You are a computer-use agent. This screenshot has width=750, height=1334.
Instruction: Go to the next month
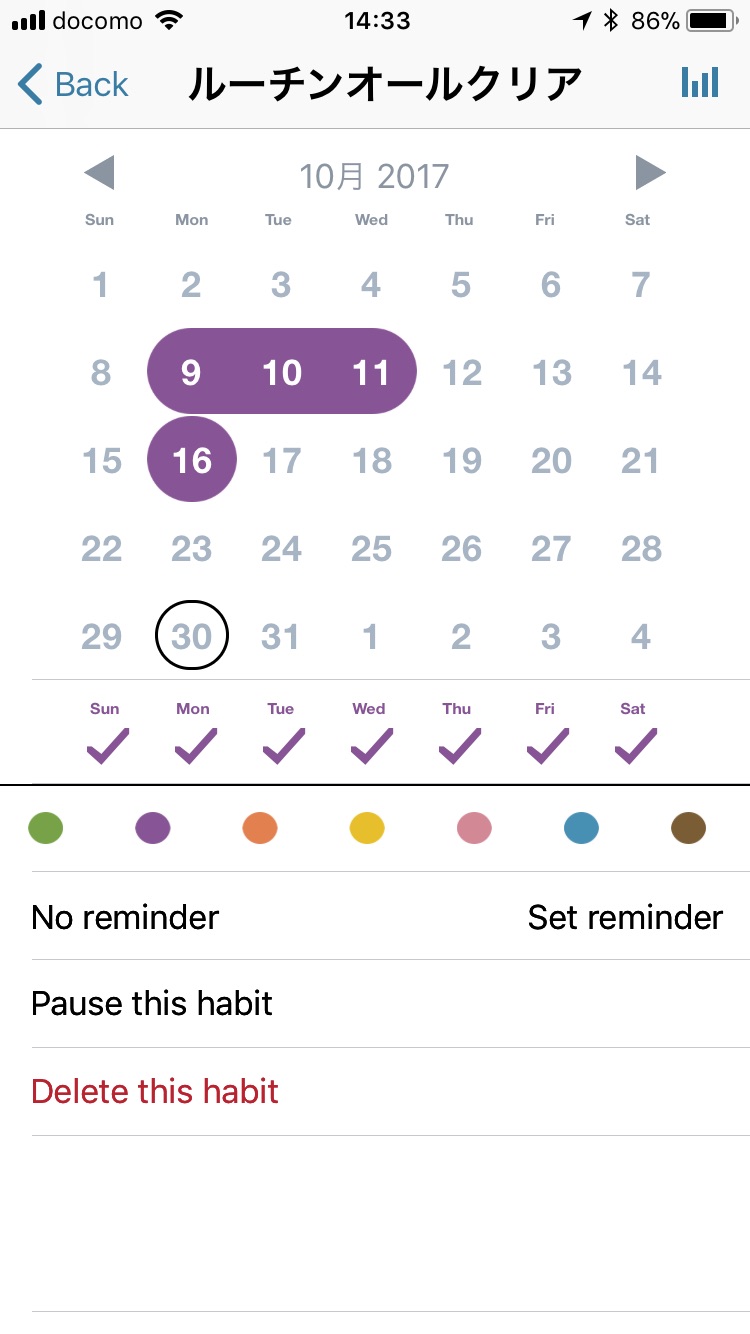pyautogui.click(x=650, y=173)
